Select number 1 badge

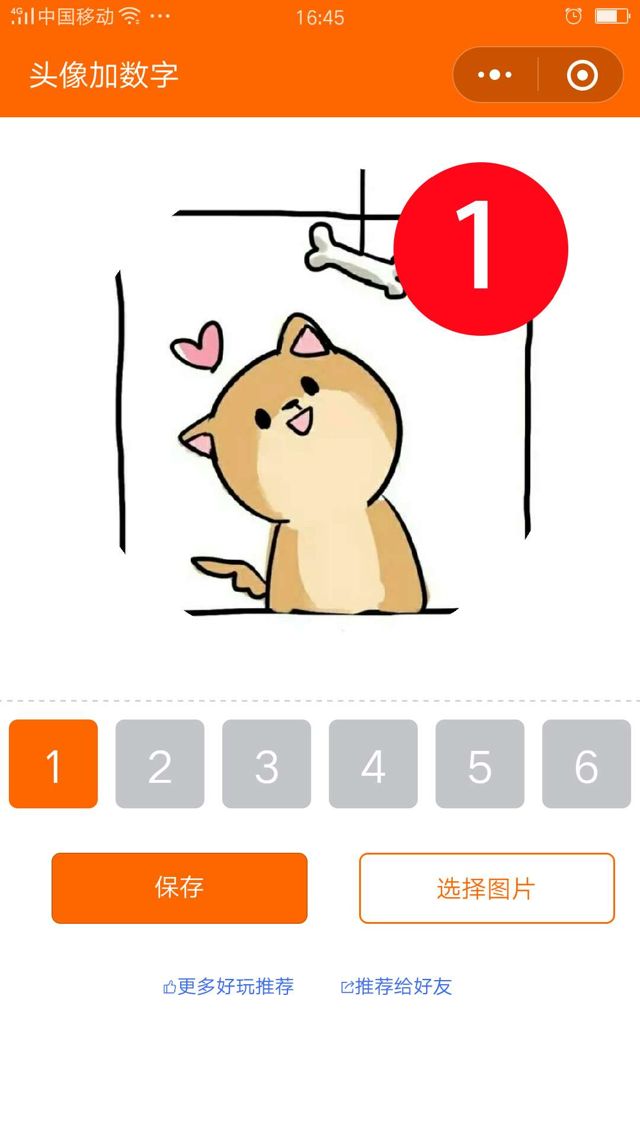click(53, 764)
